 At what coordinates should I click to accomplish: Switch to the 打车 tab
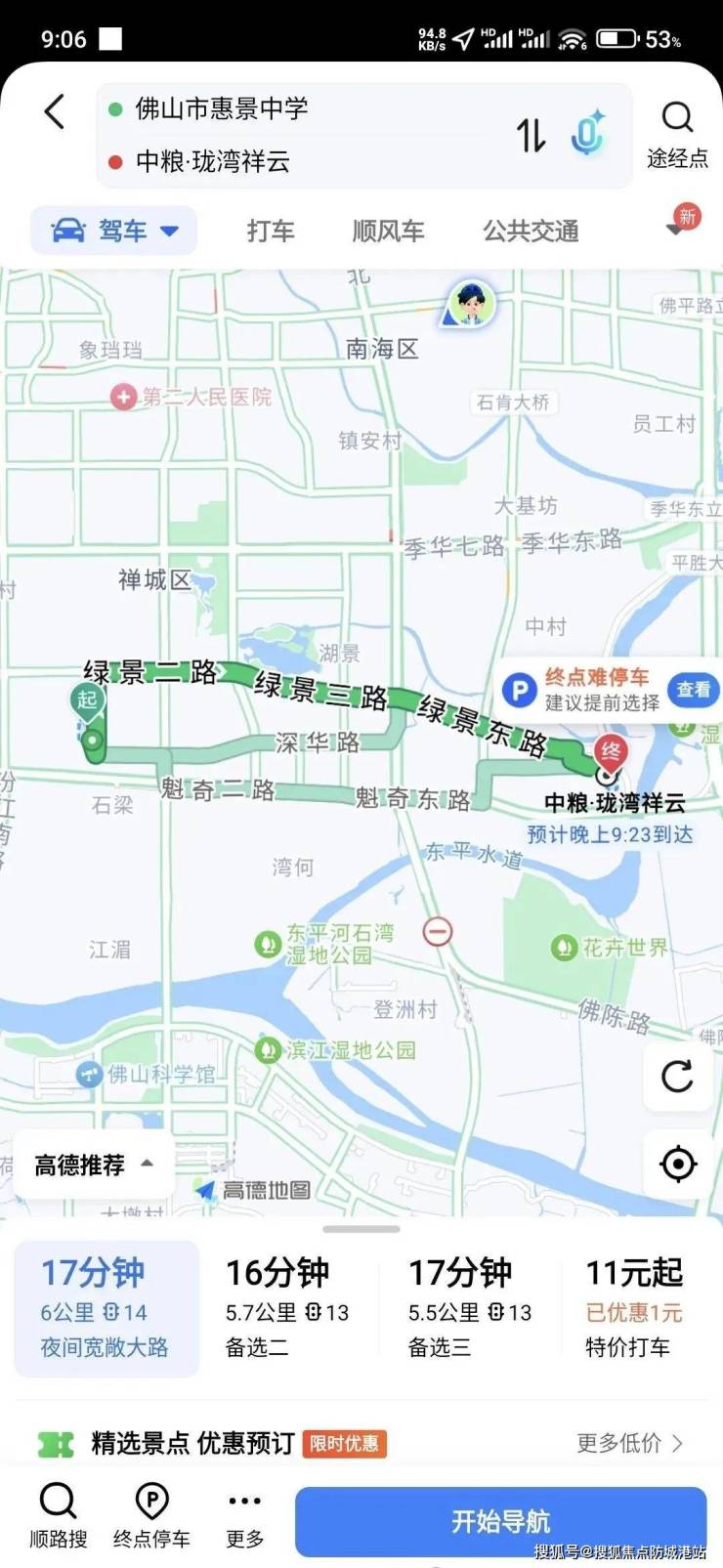271,231
